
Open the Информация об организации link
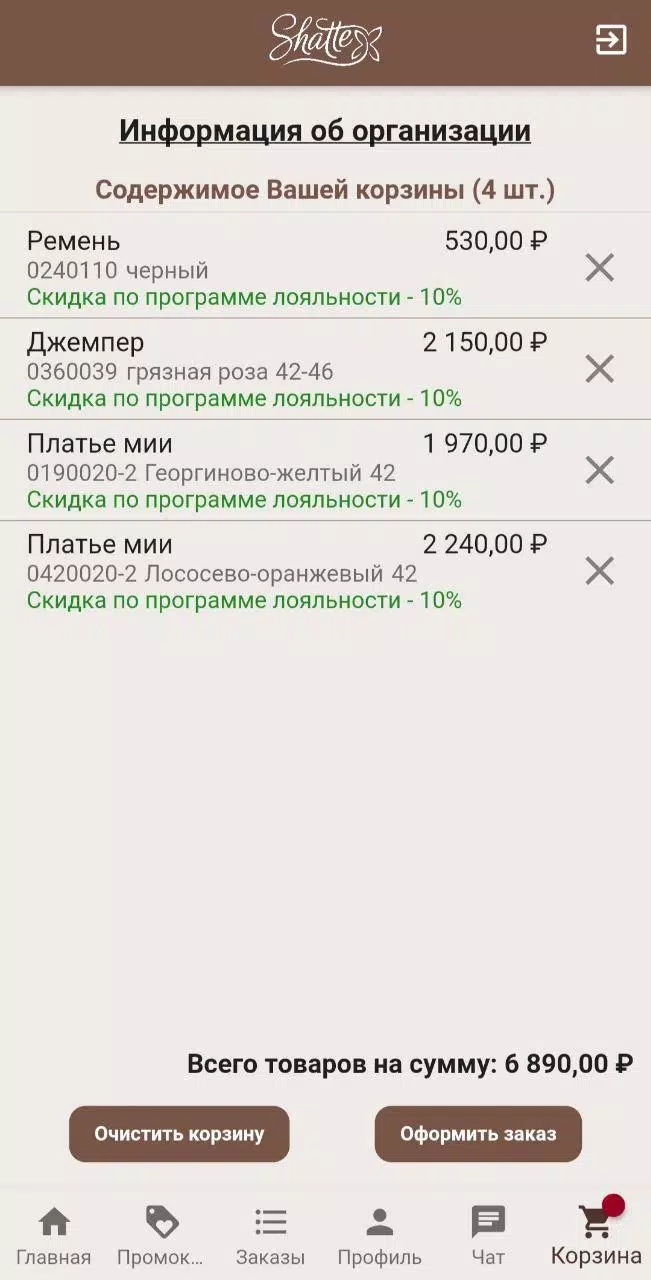pos(325,131)
